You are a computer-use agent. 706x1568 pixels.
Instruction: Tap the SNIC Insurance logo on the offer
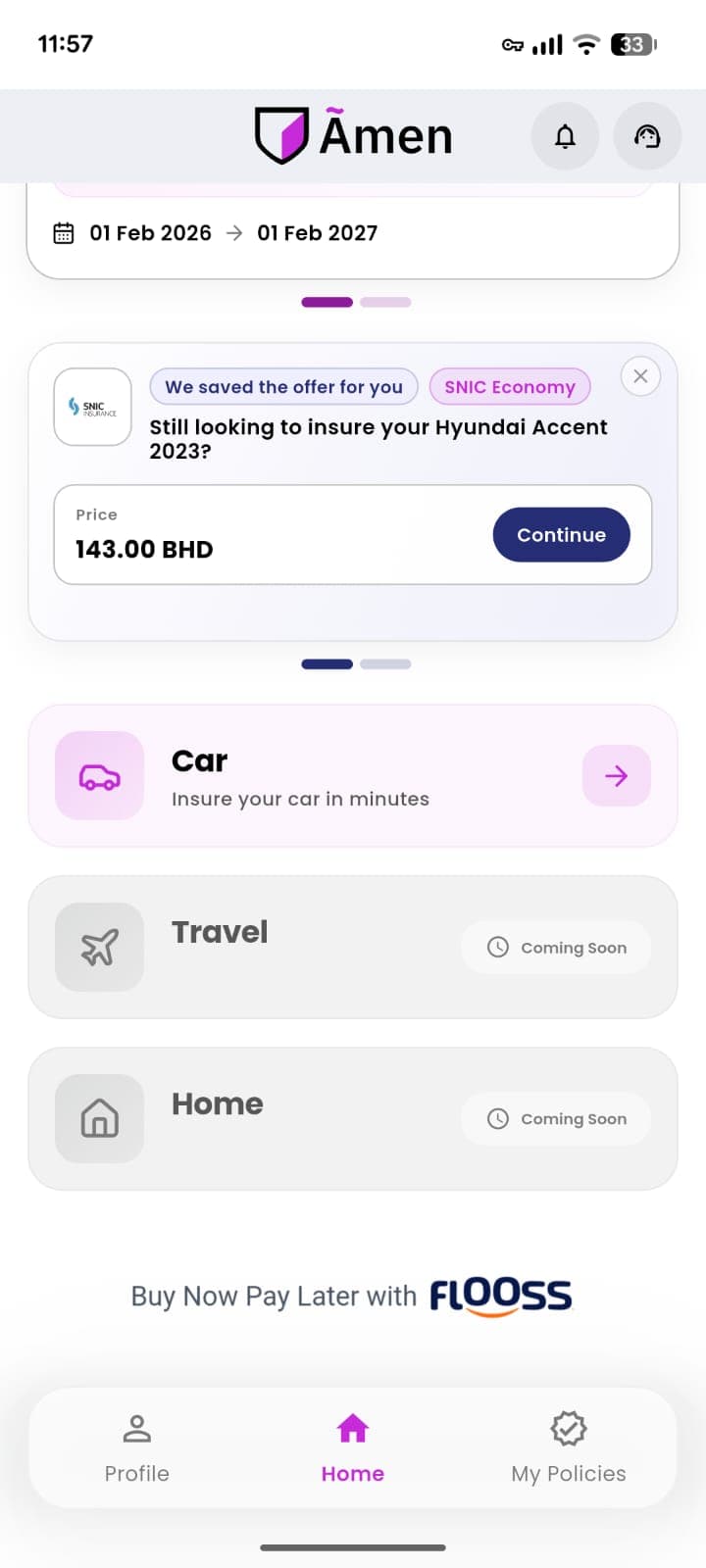tap(92, 407)
